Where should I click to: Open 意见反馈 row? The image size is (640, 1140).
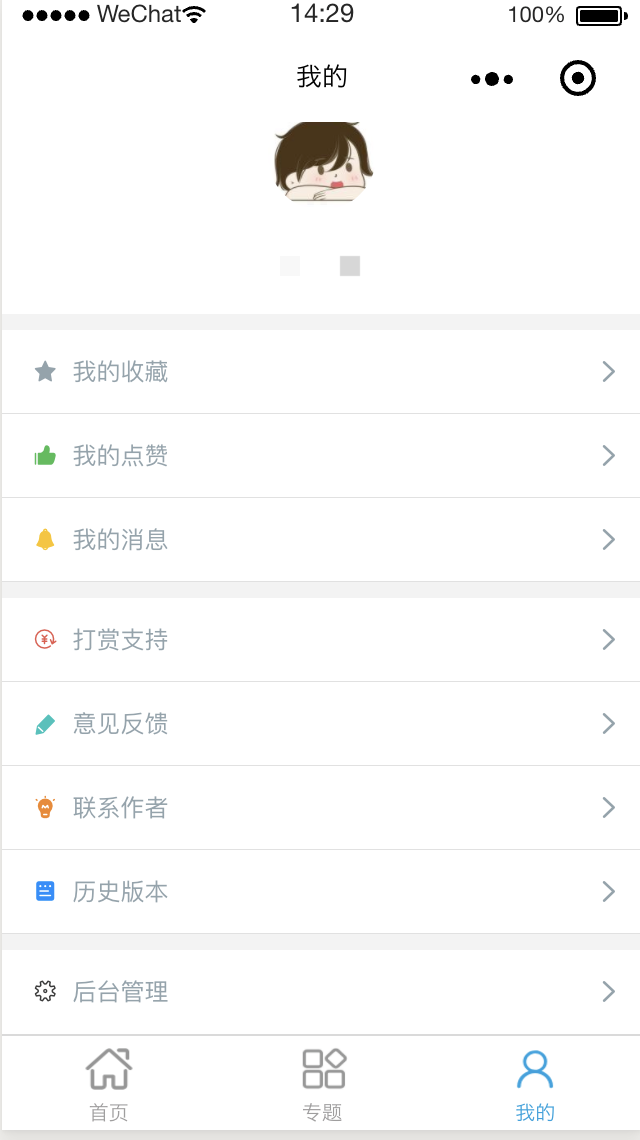321,723
